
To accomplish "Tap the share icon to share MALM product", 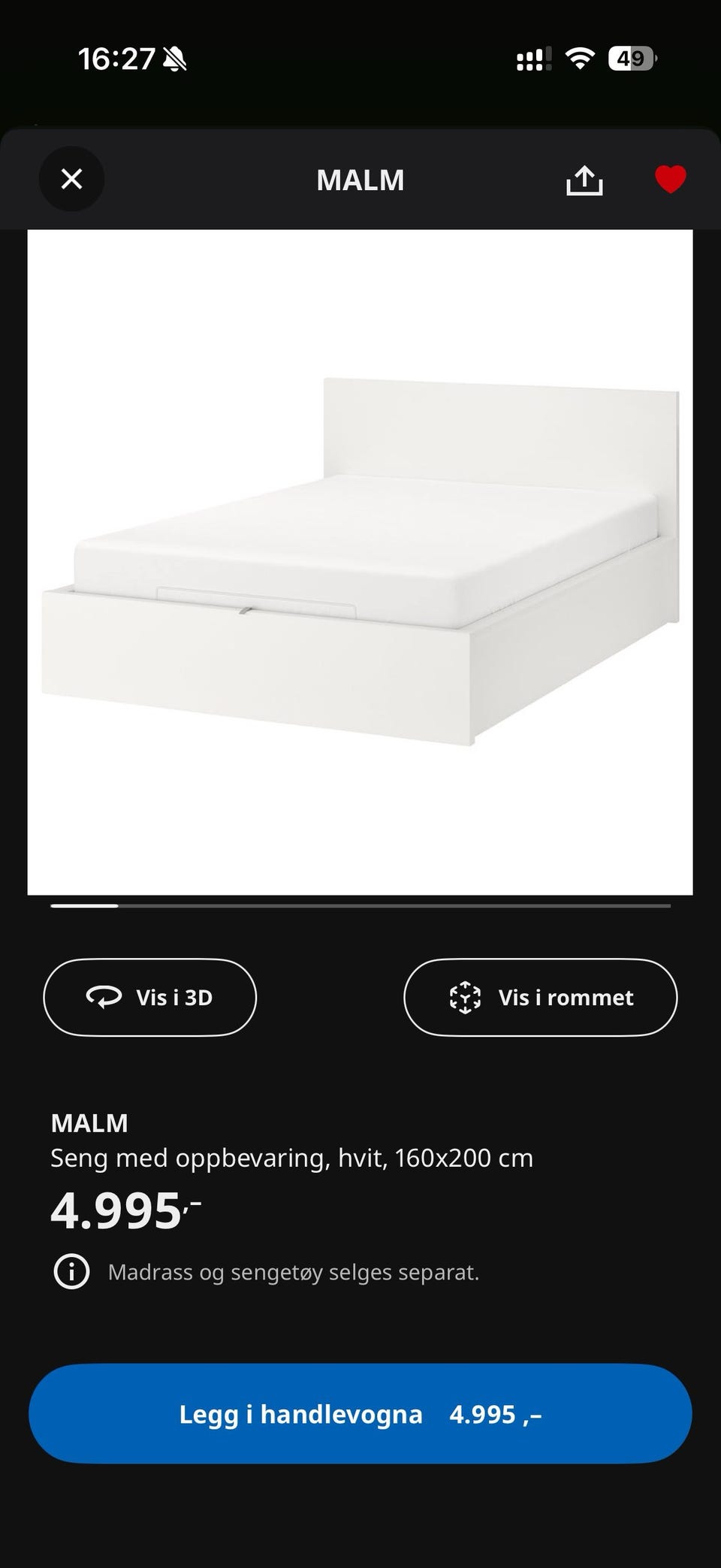I will (585, 179).
